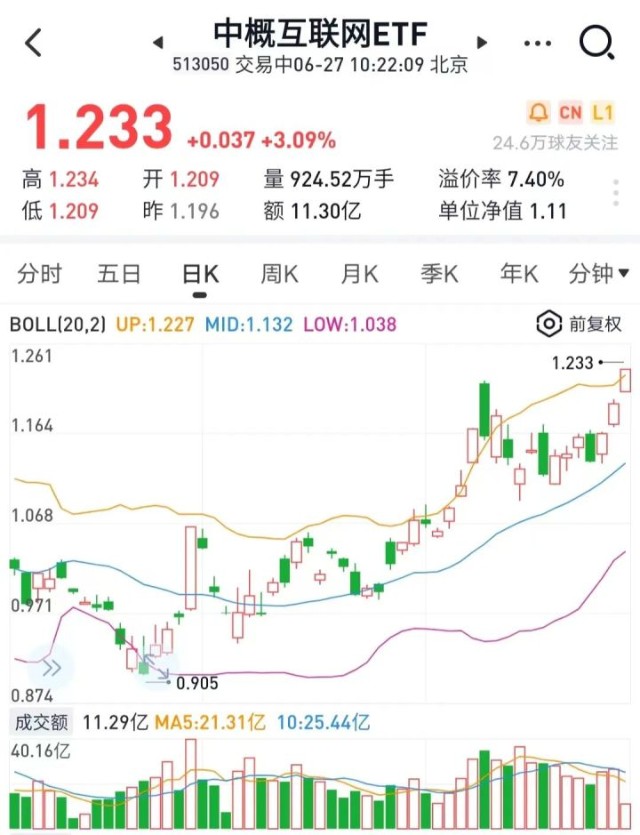Switch to the 月K chart tab
The image size is (640, 835).
tap(359, 274)
